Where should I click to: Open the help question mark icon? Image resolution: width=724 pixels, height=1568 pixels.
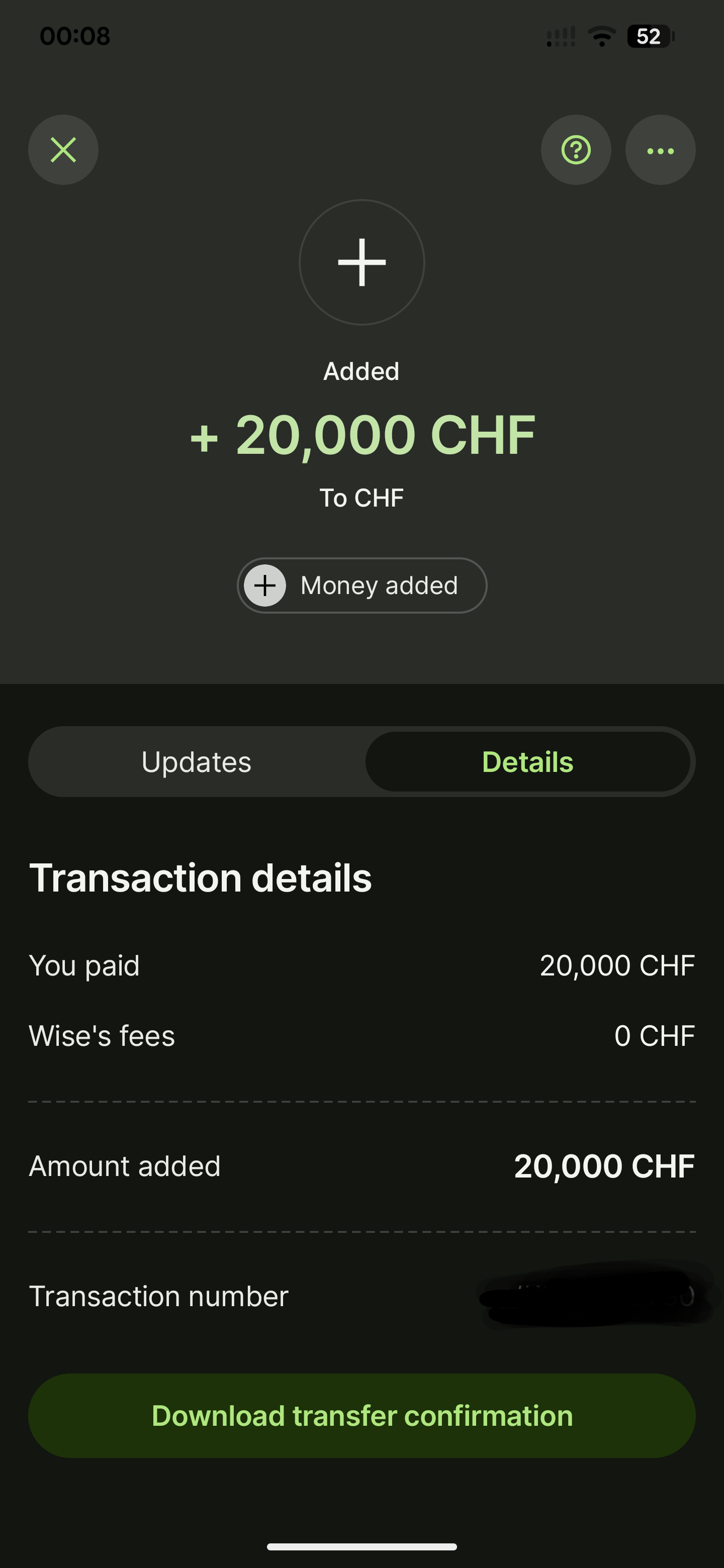[x=575, y=150]
